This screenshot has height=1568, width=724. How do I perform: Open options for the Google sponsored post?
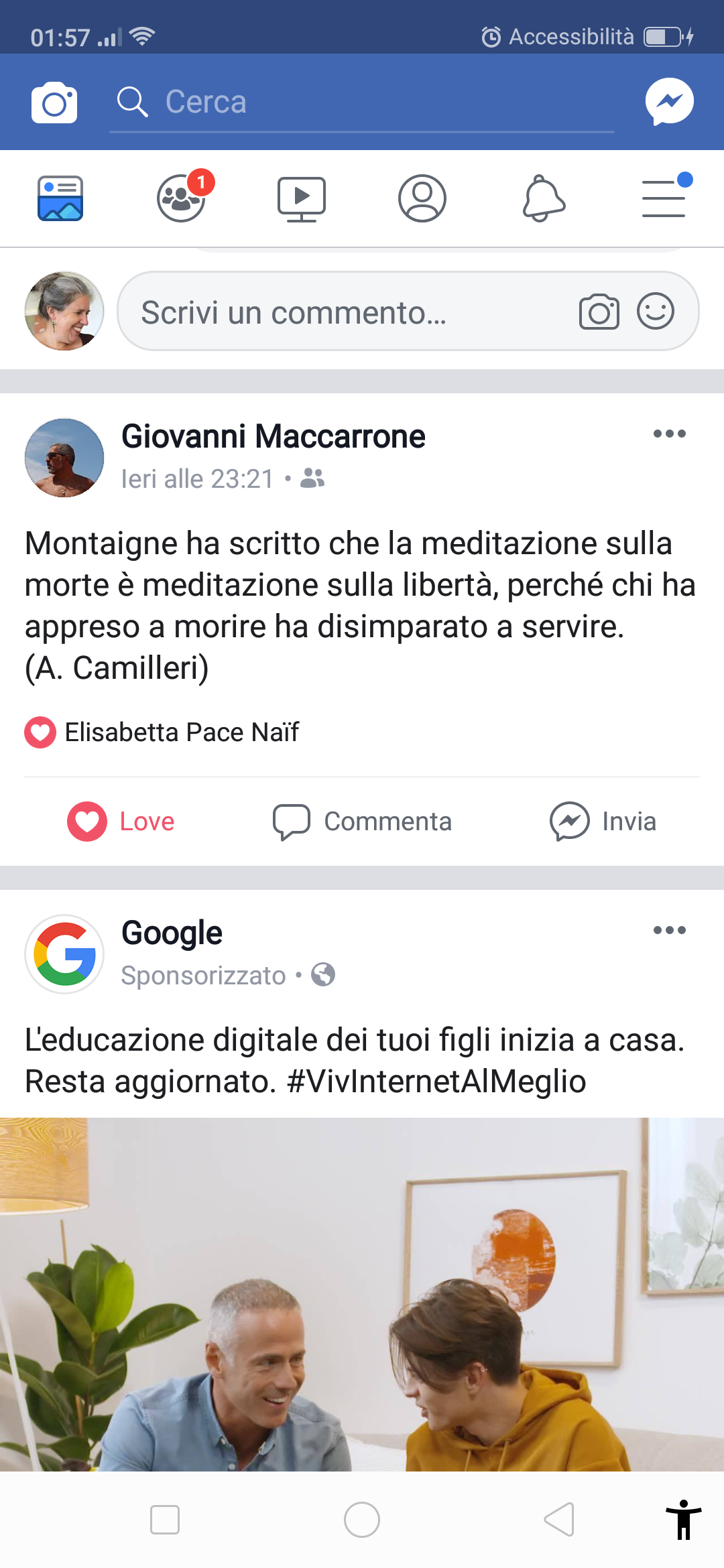[x=669, y=930]
